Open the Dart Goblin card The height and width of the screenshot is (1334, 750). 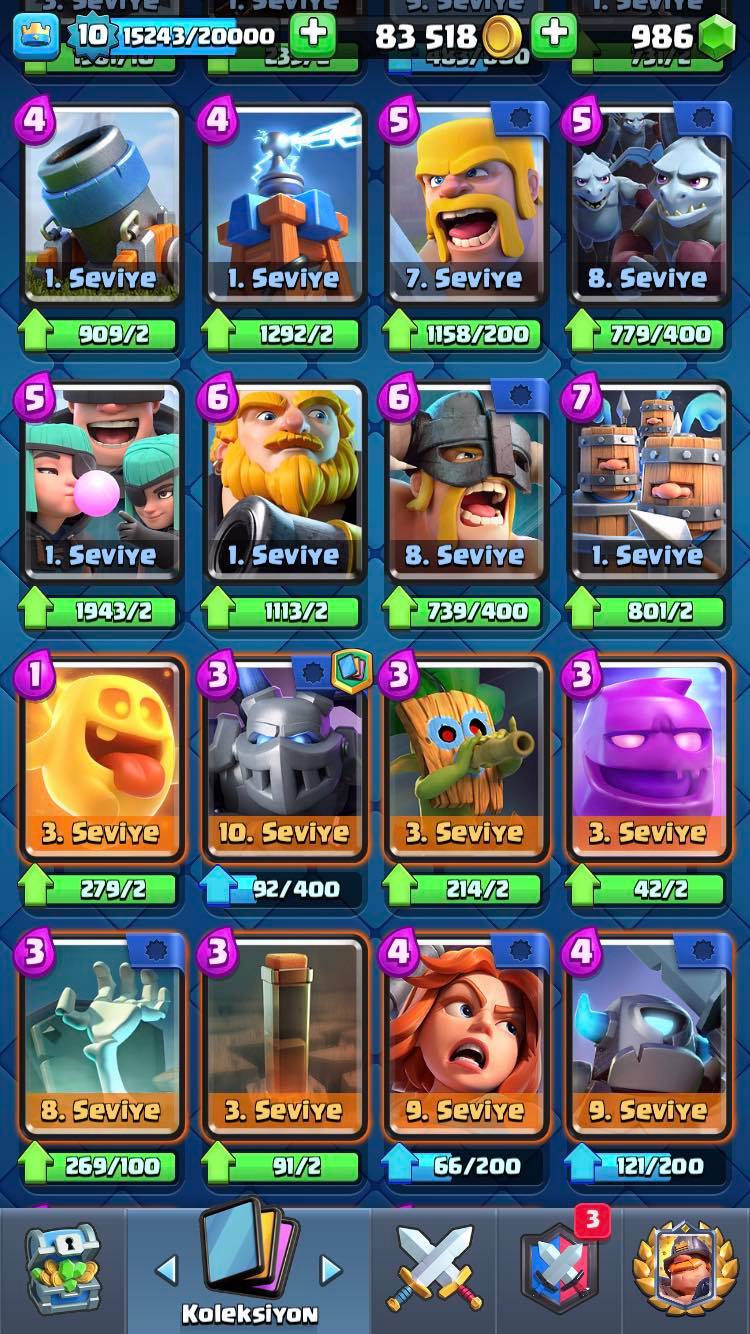click(x=466, y=760)
